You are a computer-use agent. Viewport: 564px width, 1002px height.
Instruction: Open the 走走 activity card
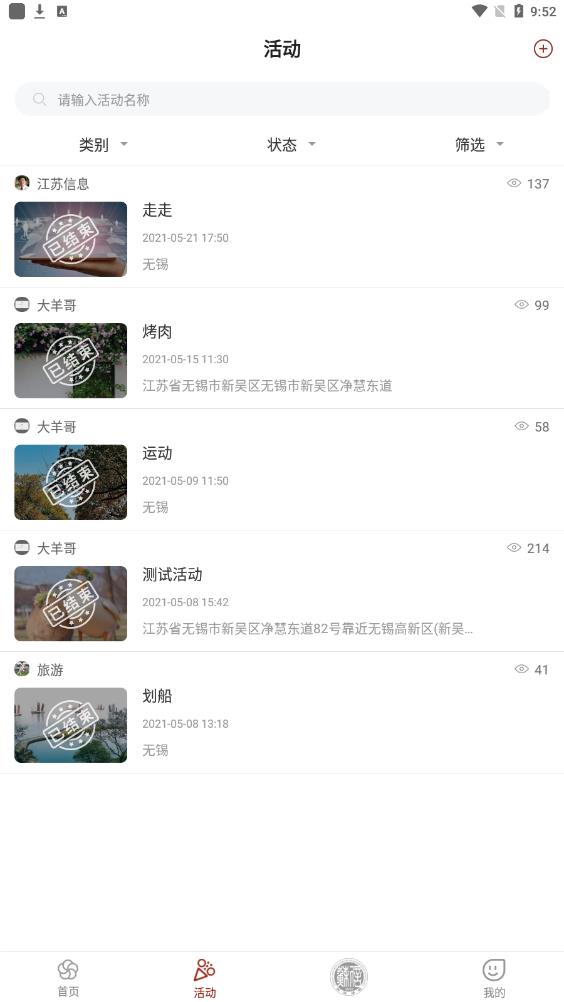282,227
